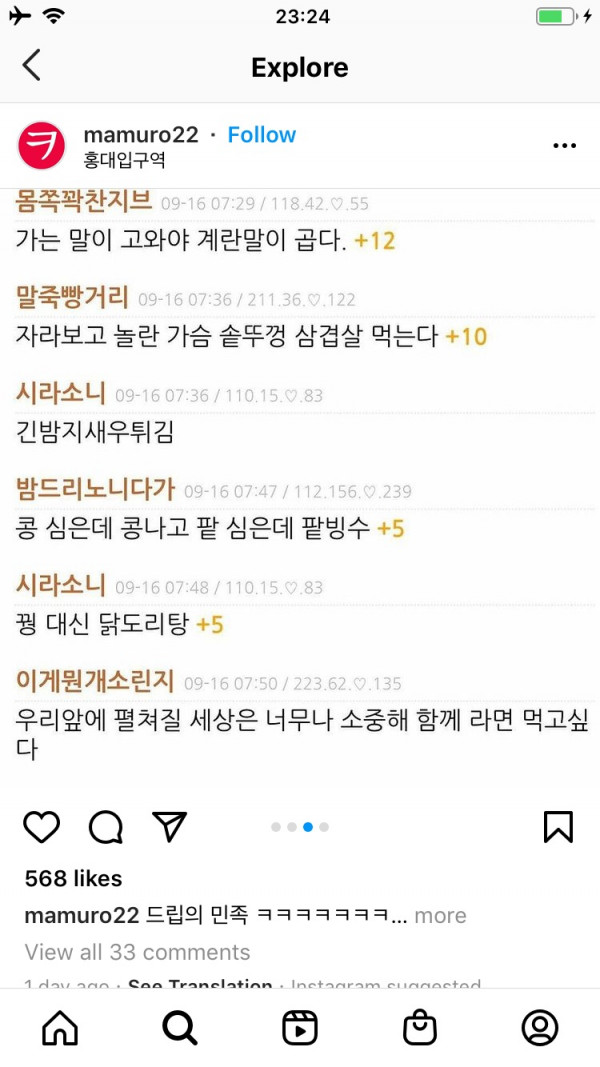Viewport: 600px width, 1067px height.
Task: Open mamuro22 profile picture
Action: (41, 146)
